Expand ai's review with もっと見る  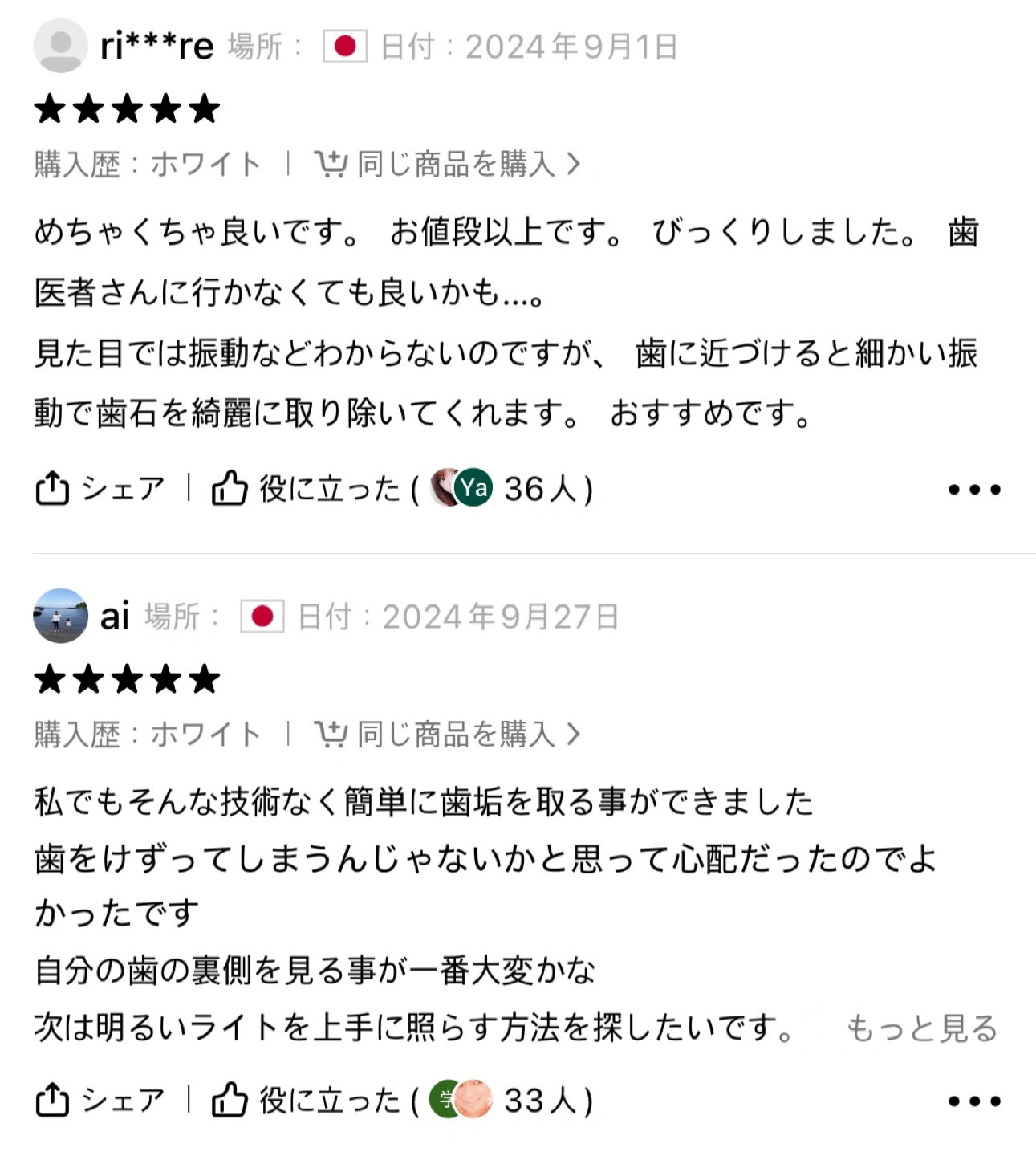(x=921, y=1028)
